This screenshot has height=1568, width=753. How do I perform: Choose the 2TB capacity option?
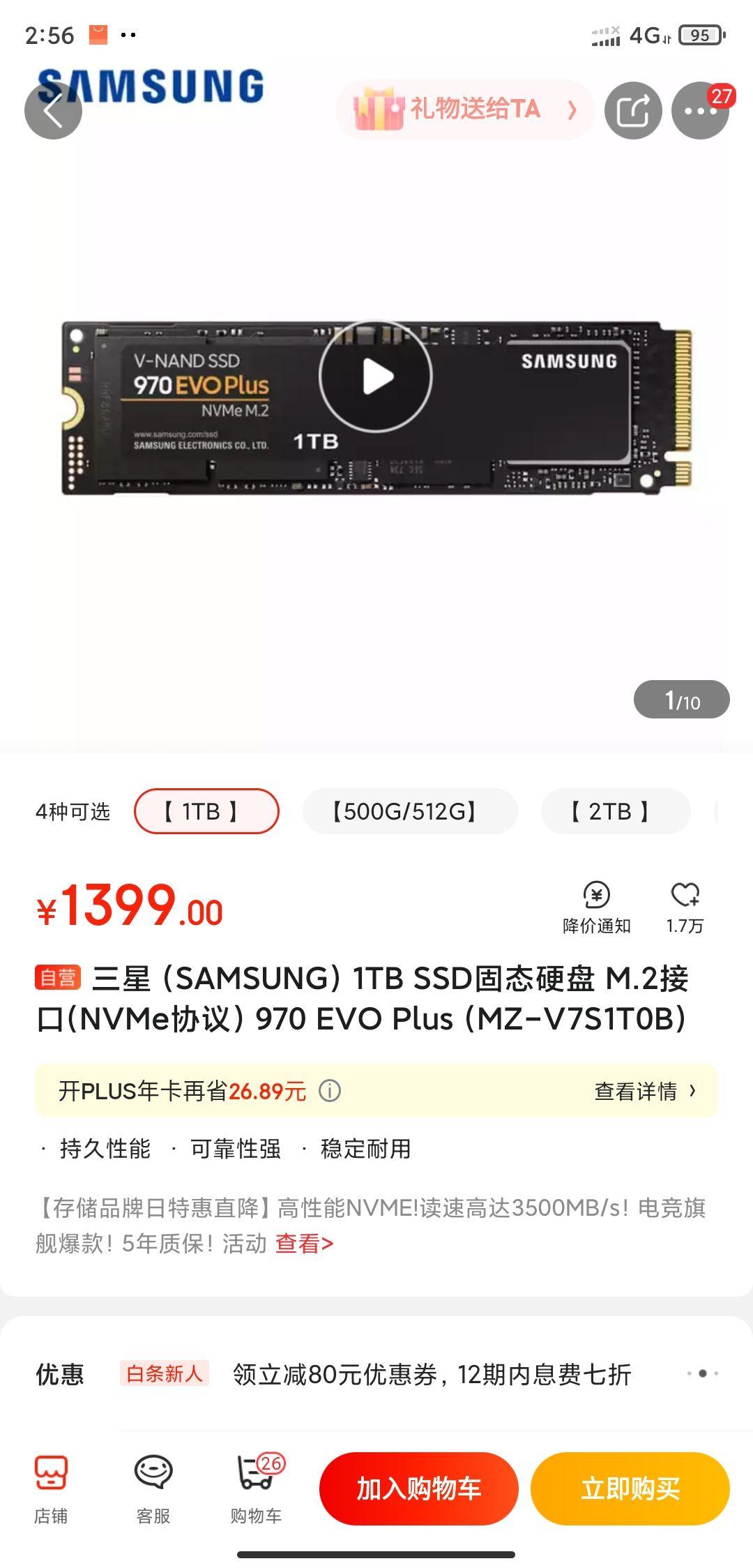pyautogui.click(x=615, y=811)
